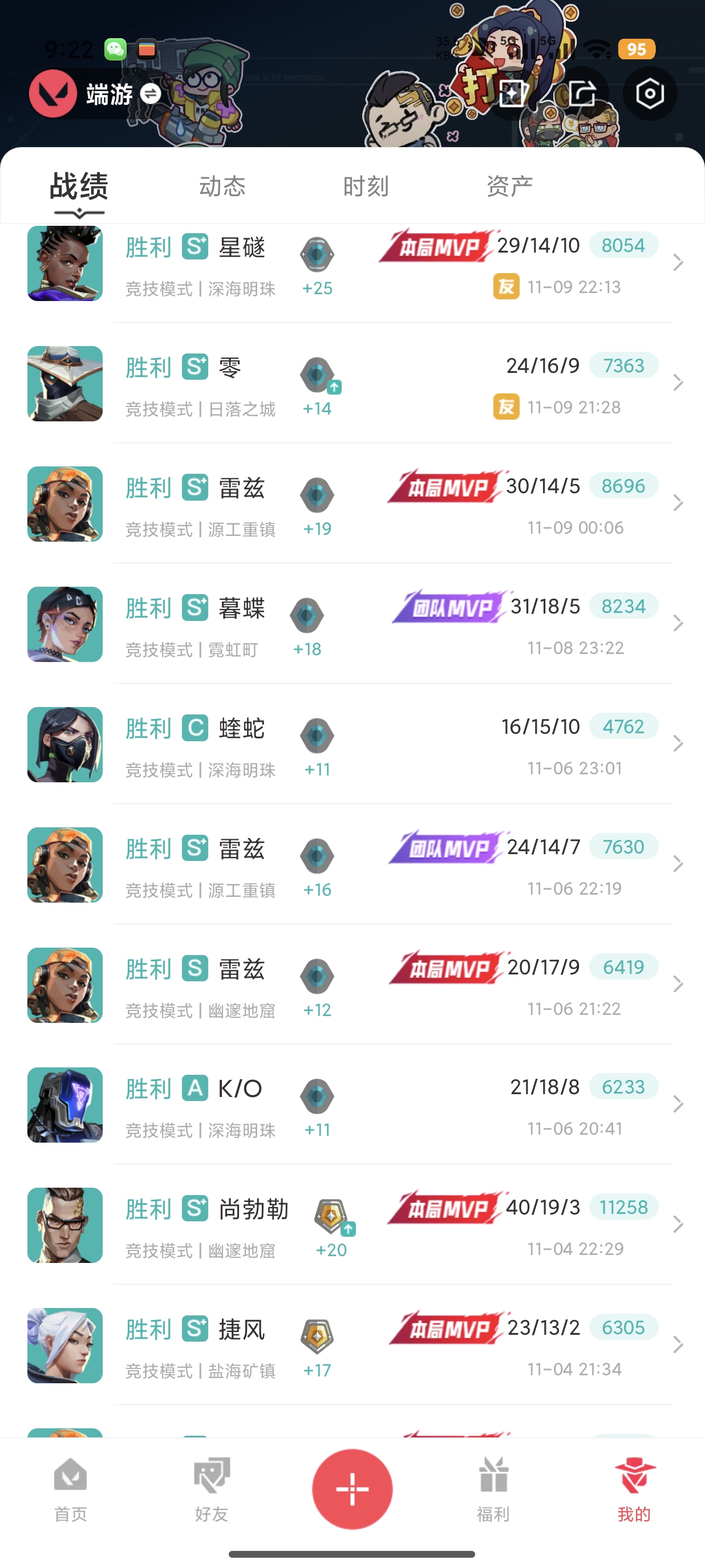Open the 福利 tab
The width and height of the screenshot is (705, 1568).
pos(493,1489)
